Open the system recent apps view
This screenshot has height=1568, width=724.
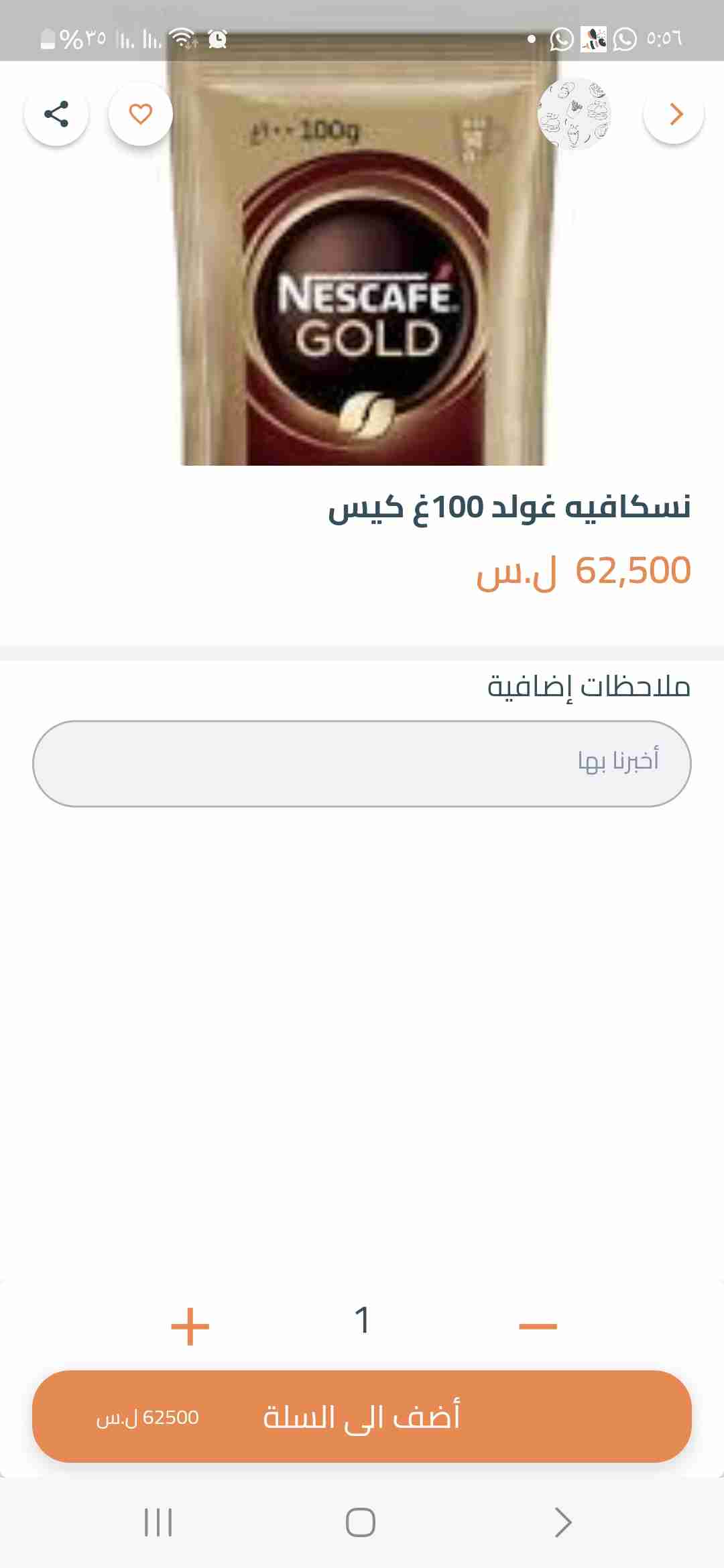pos(158,1522)
